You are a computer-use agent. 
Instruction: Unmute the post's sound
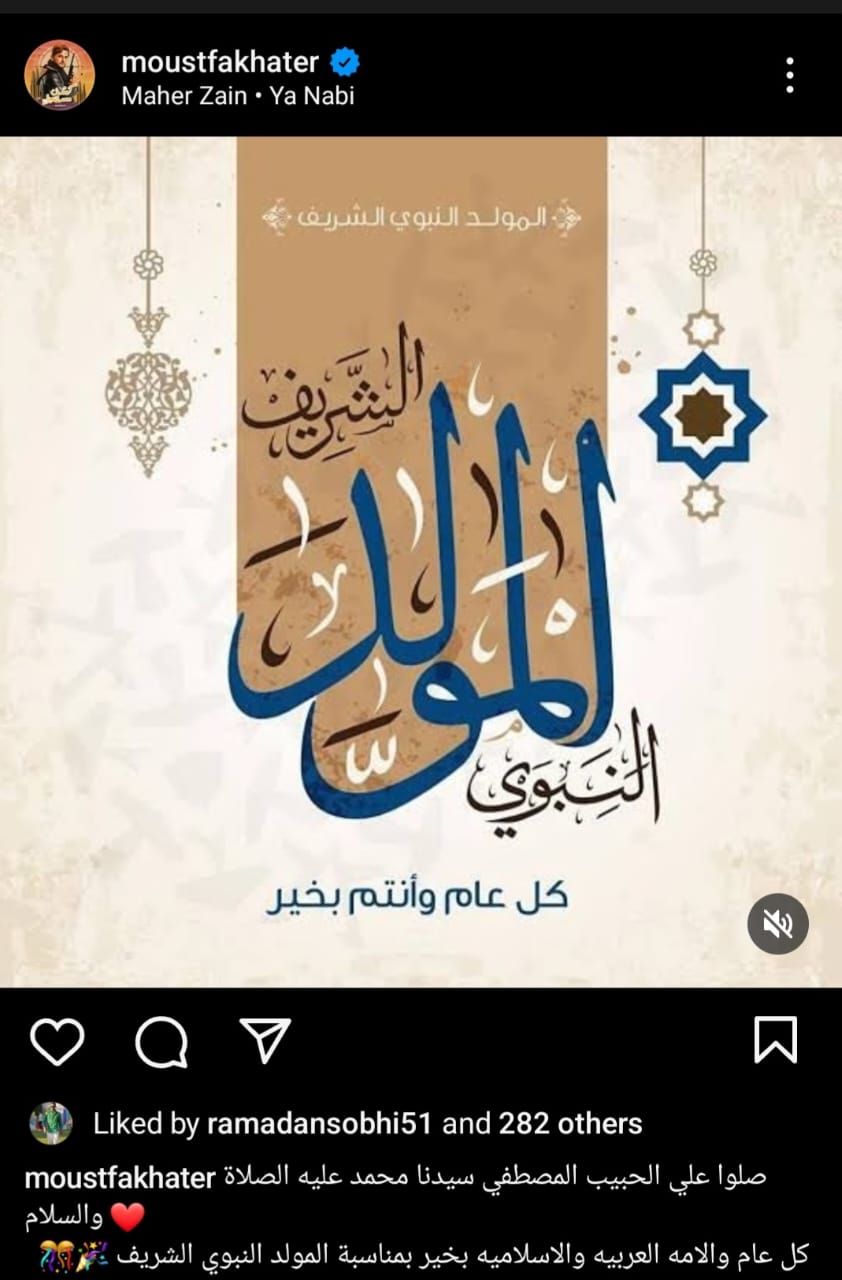pos(778,923)
